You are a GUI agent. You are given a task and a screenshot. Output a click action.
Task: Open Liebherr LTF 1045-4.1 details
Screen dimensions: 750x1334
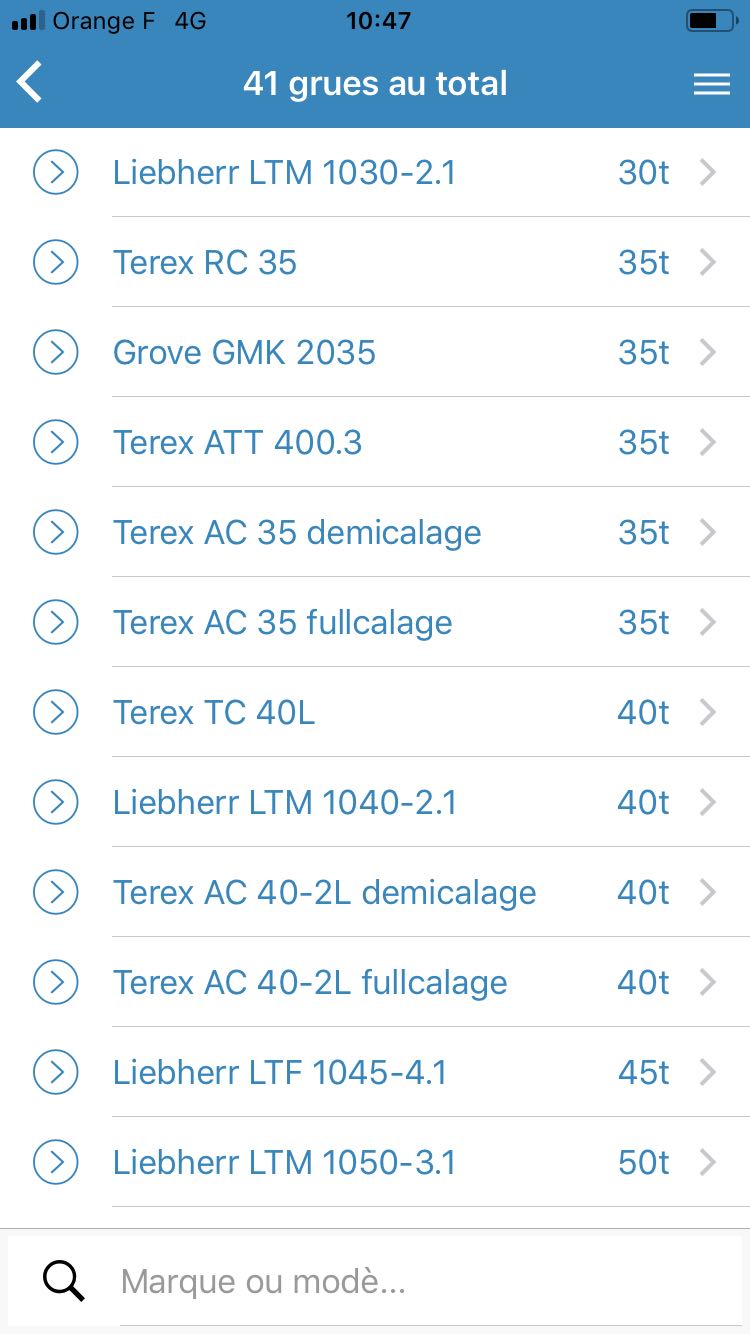coord(375,1073)
